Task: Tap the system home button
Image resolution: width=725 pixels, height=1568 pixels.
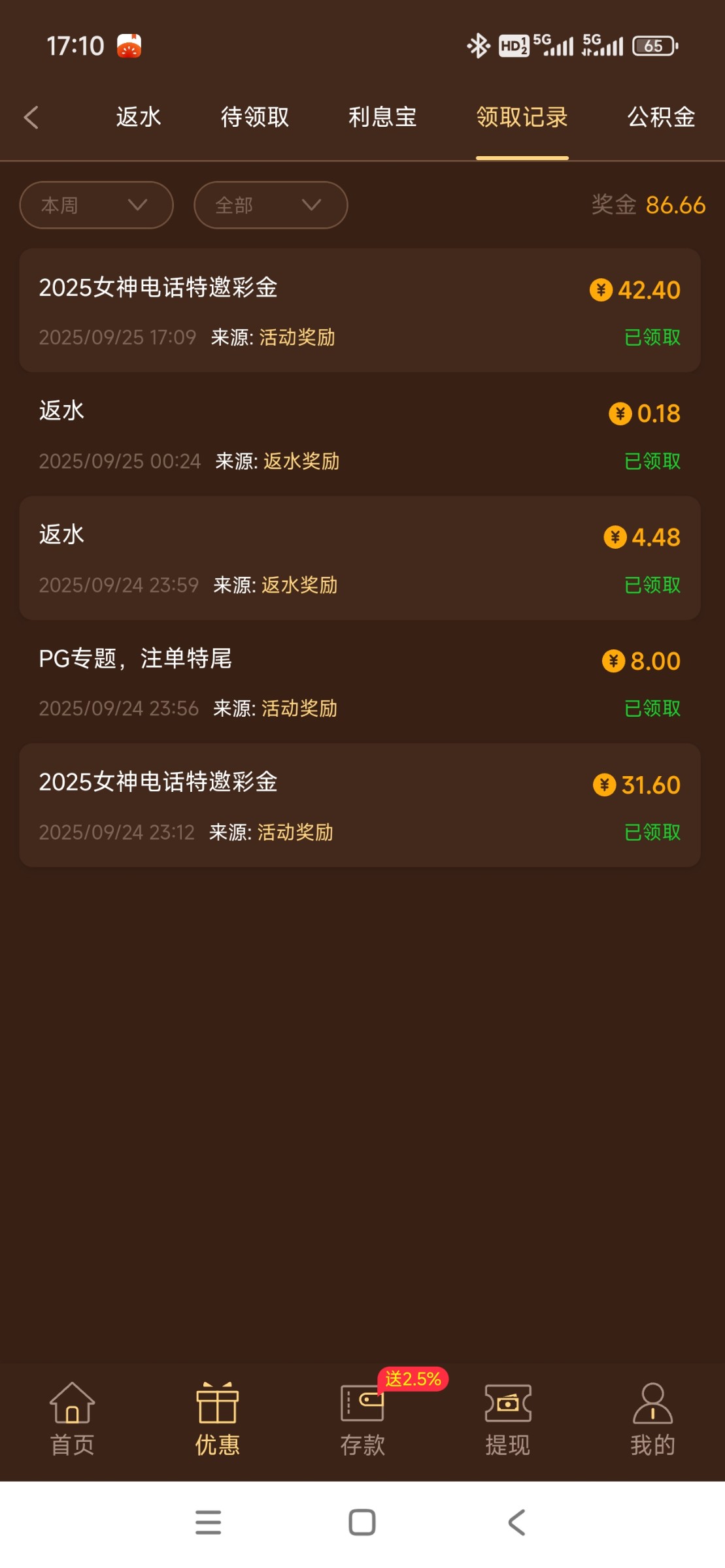Action: pyautogui.click(x=362, y=1522)
